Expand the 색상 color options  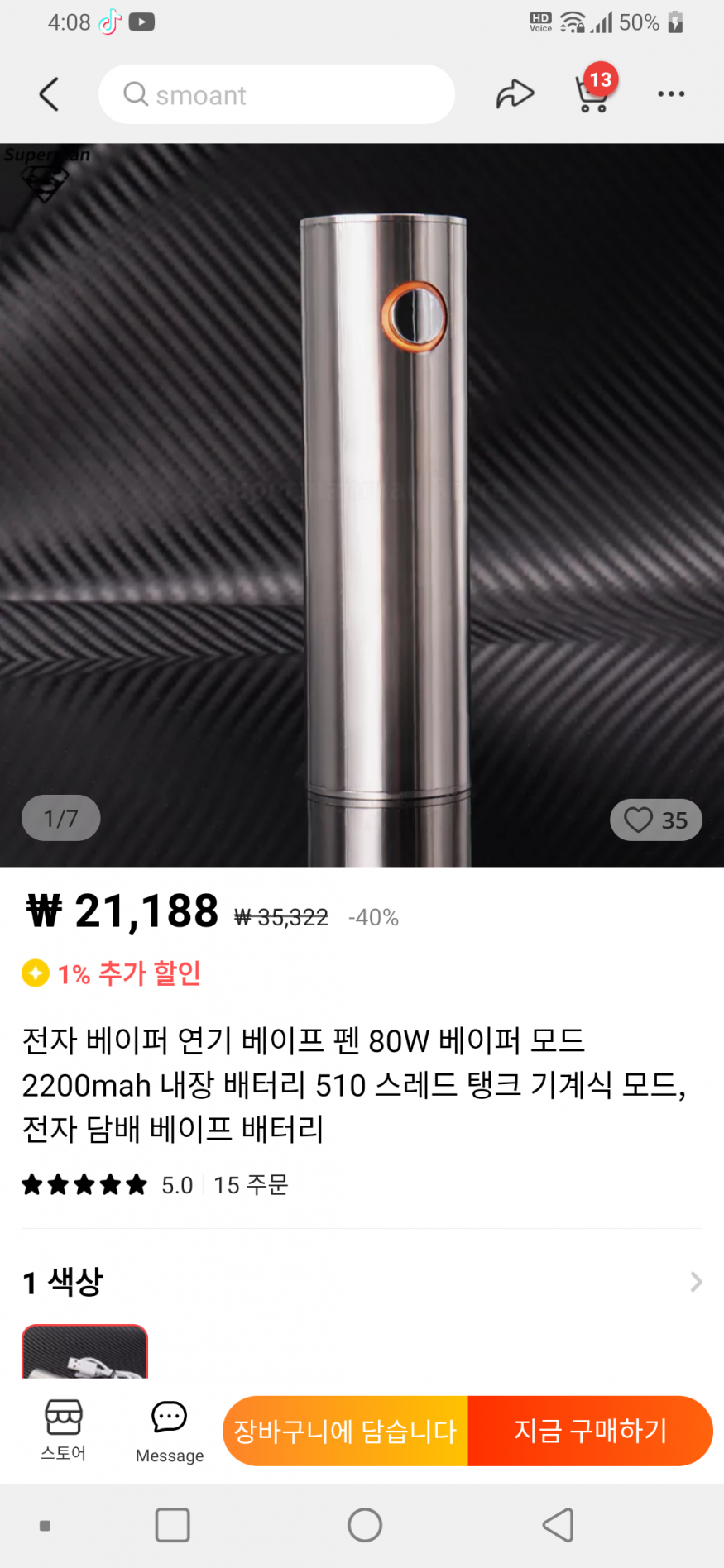(695, 1282)
